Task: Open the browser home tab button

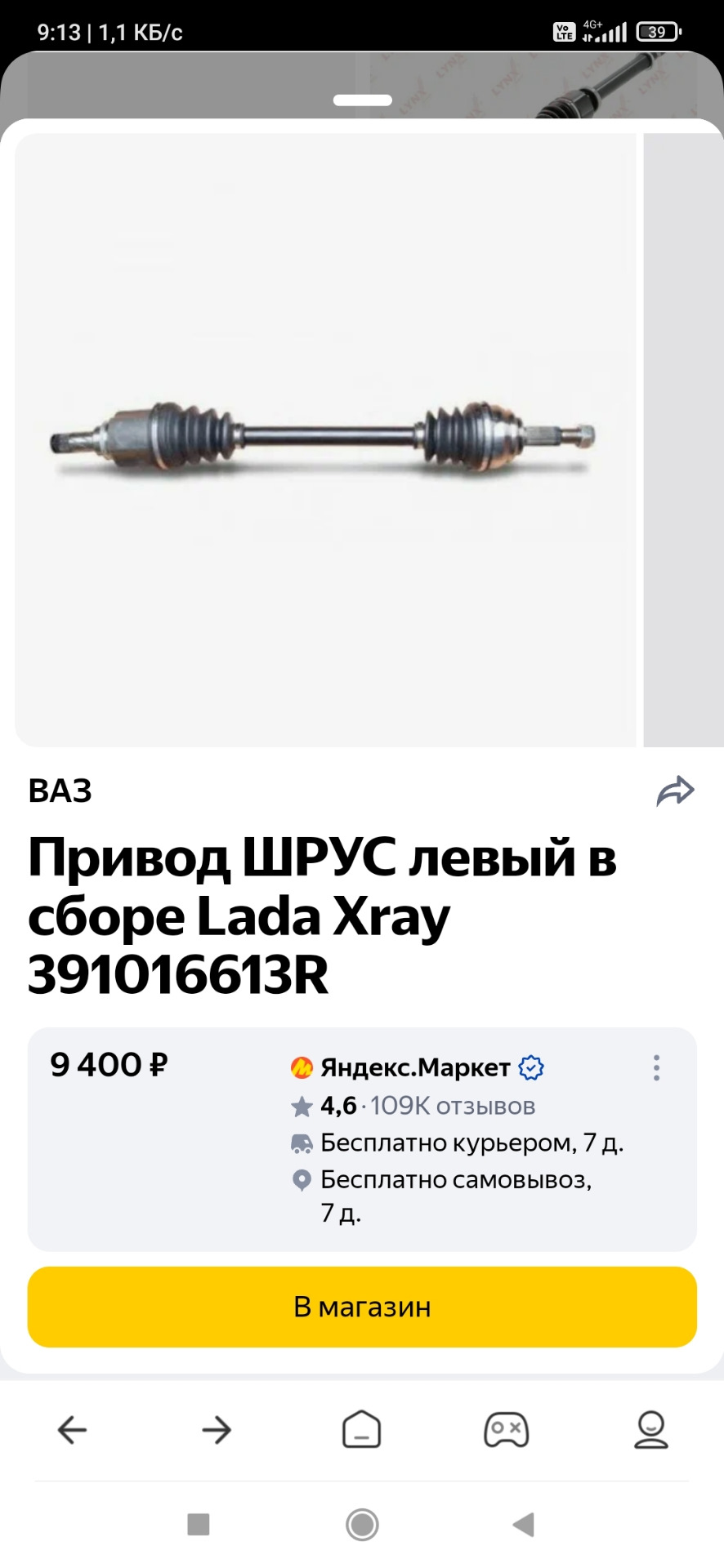Action: pyautogui.click(x=361, y=1430)
